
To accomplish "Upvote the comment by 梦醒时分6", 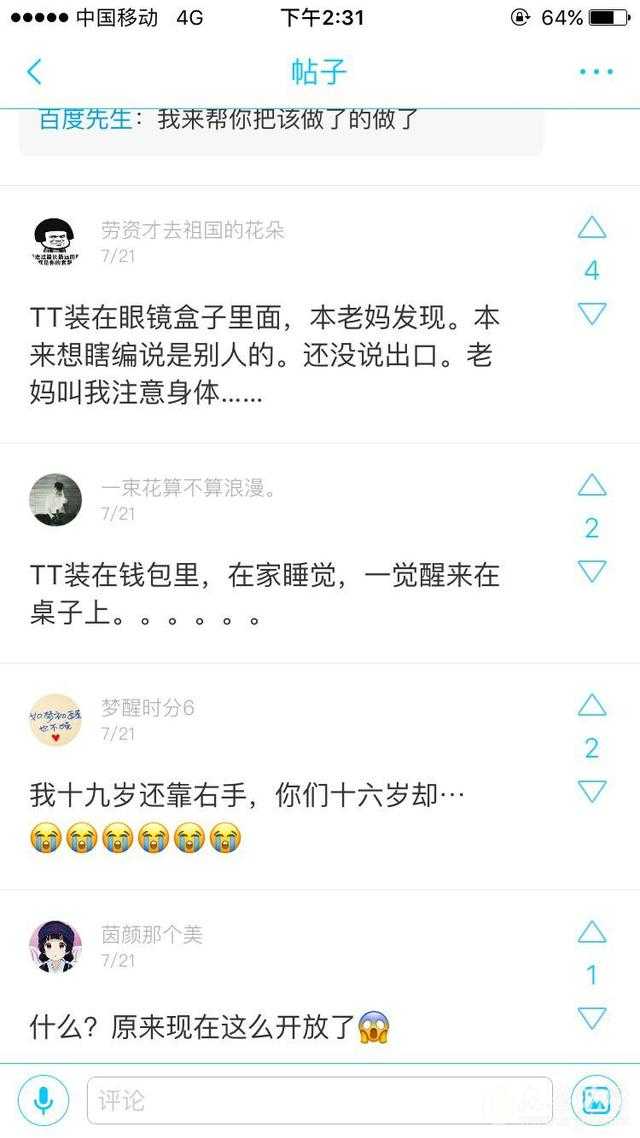I will [x=592, y=706].
